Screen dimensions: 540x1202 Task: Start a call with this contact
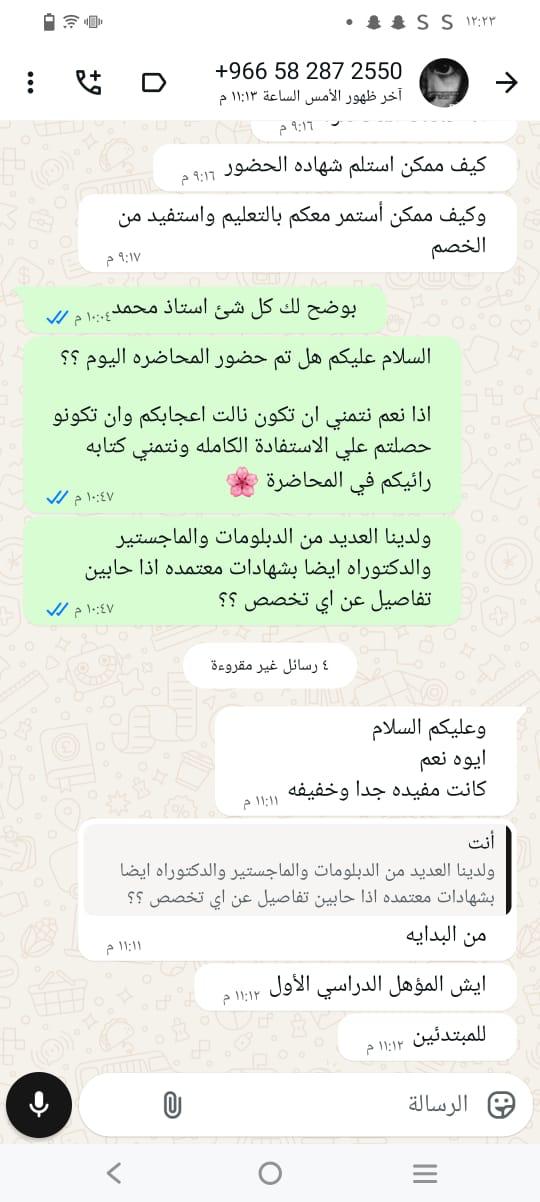(90, 82)
